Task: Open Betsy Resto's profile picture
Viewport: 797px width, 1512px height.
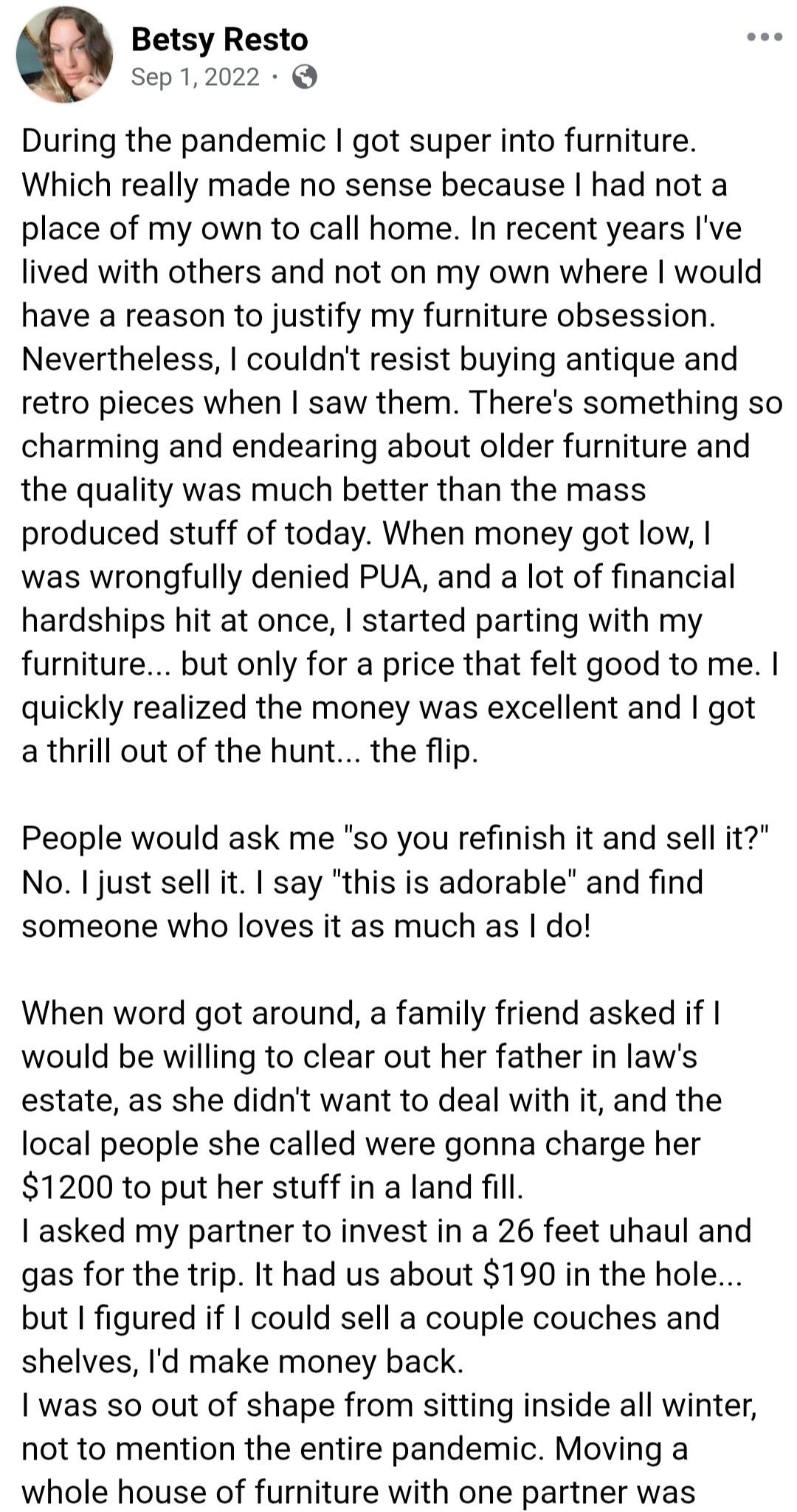Action: click(x=65, y=55)
